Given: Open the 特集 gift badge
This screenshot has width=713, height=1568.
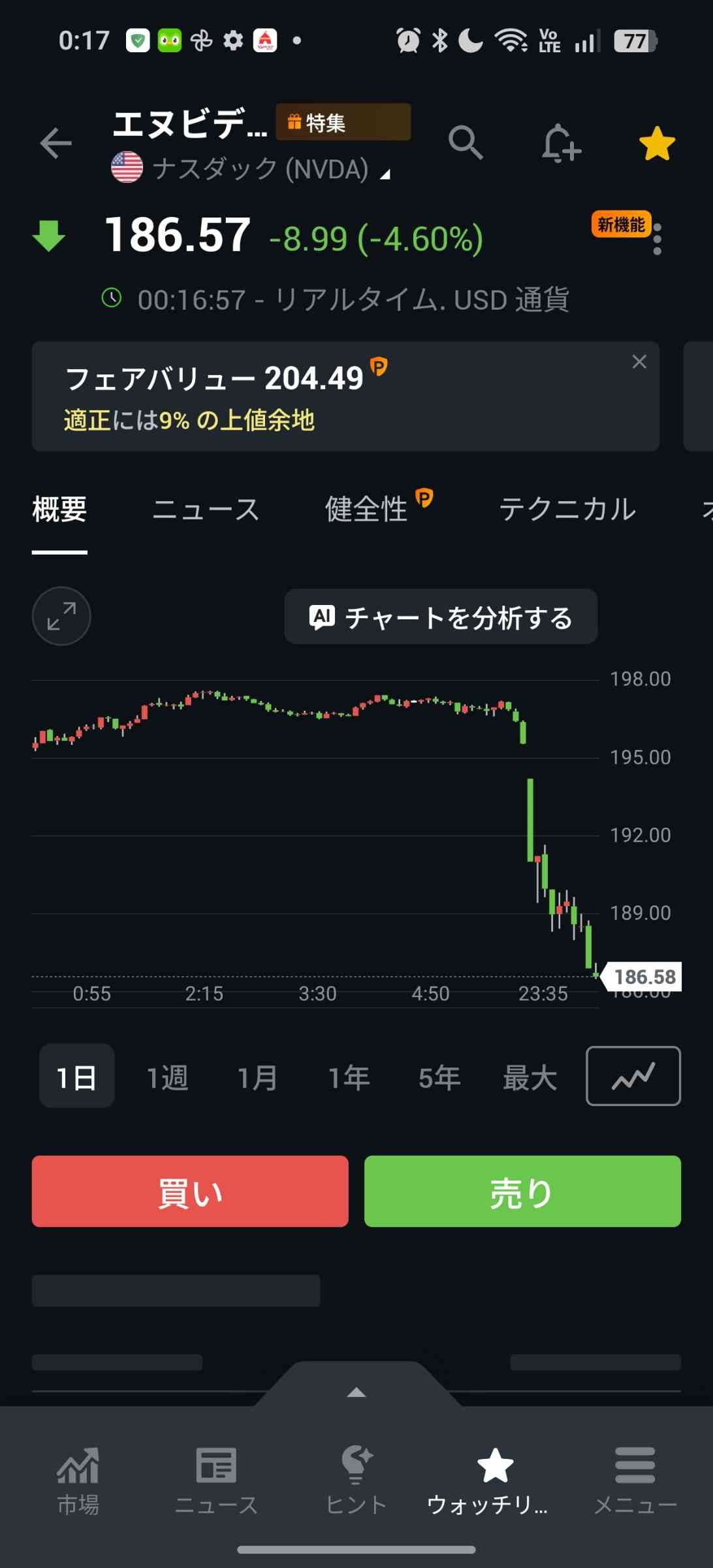Looking at the screenshot, I should [343, 122].
